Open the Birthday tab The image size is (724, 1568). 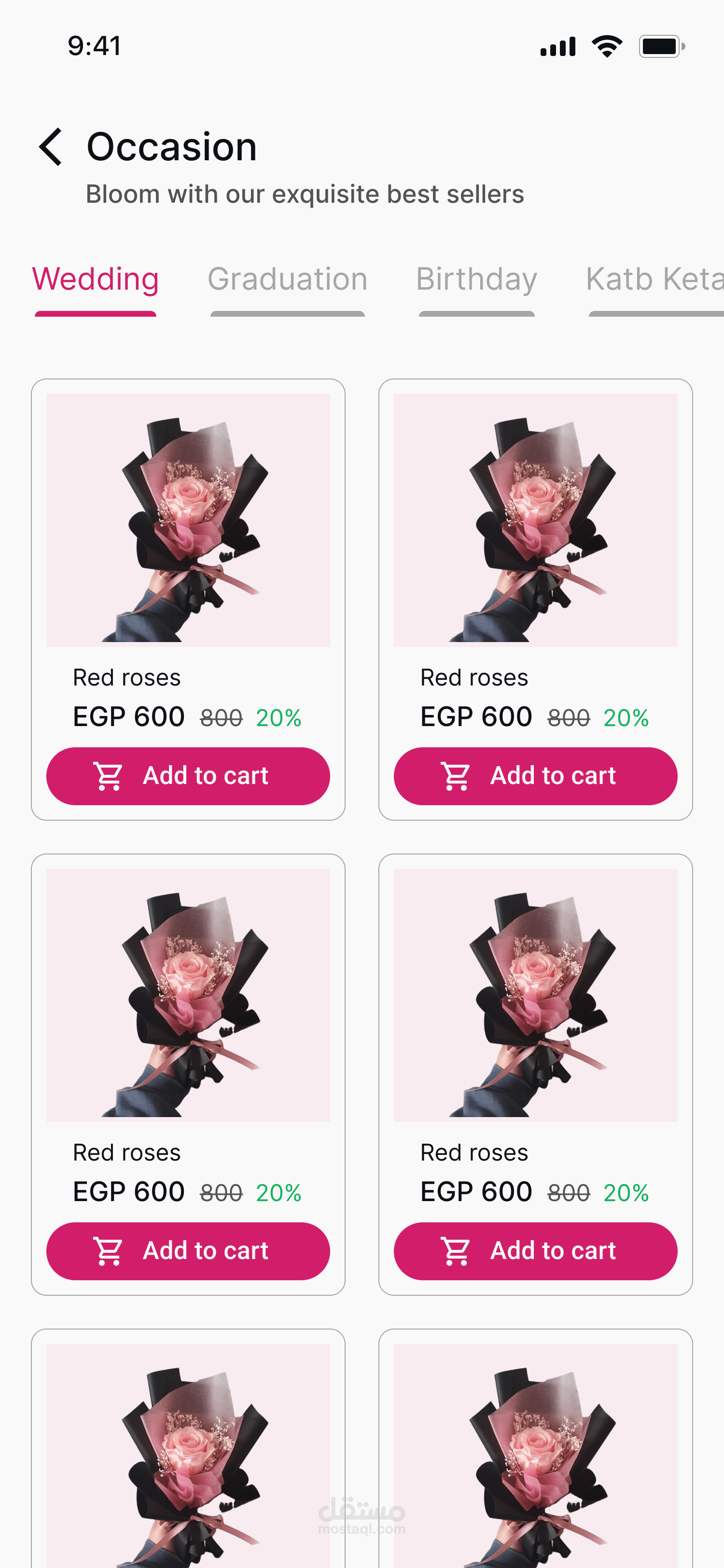[x=476, y=280]
